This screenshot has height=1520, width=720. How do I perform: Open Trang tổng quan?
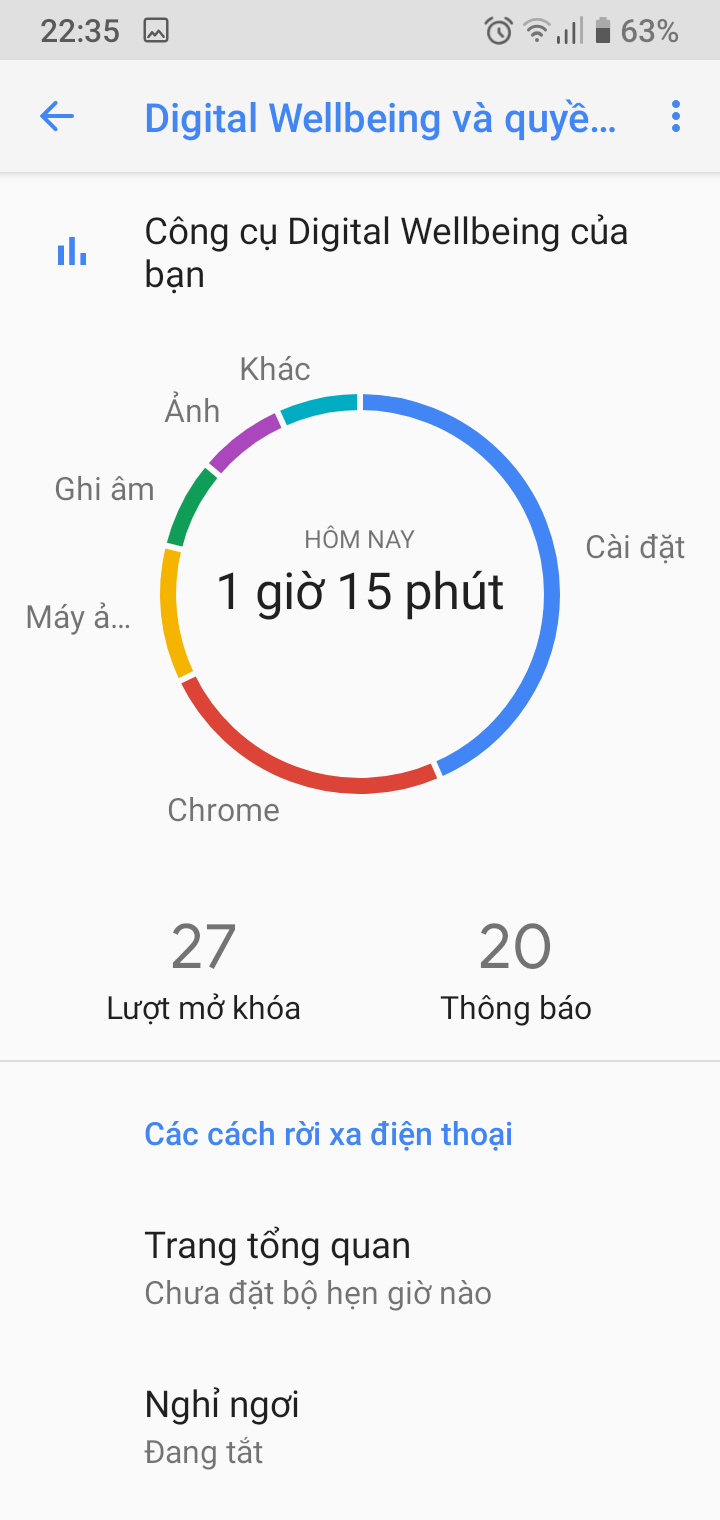click(x=318, y=1267)
